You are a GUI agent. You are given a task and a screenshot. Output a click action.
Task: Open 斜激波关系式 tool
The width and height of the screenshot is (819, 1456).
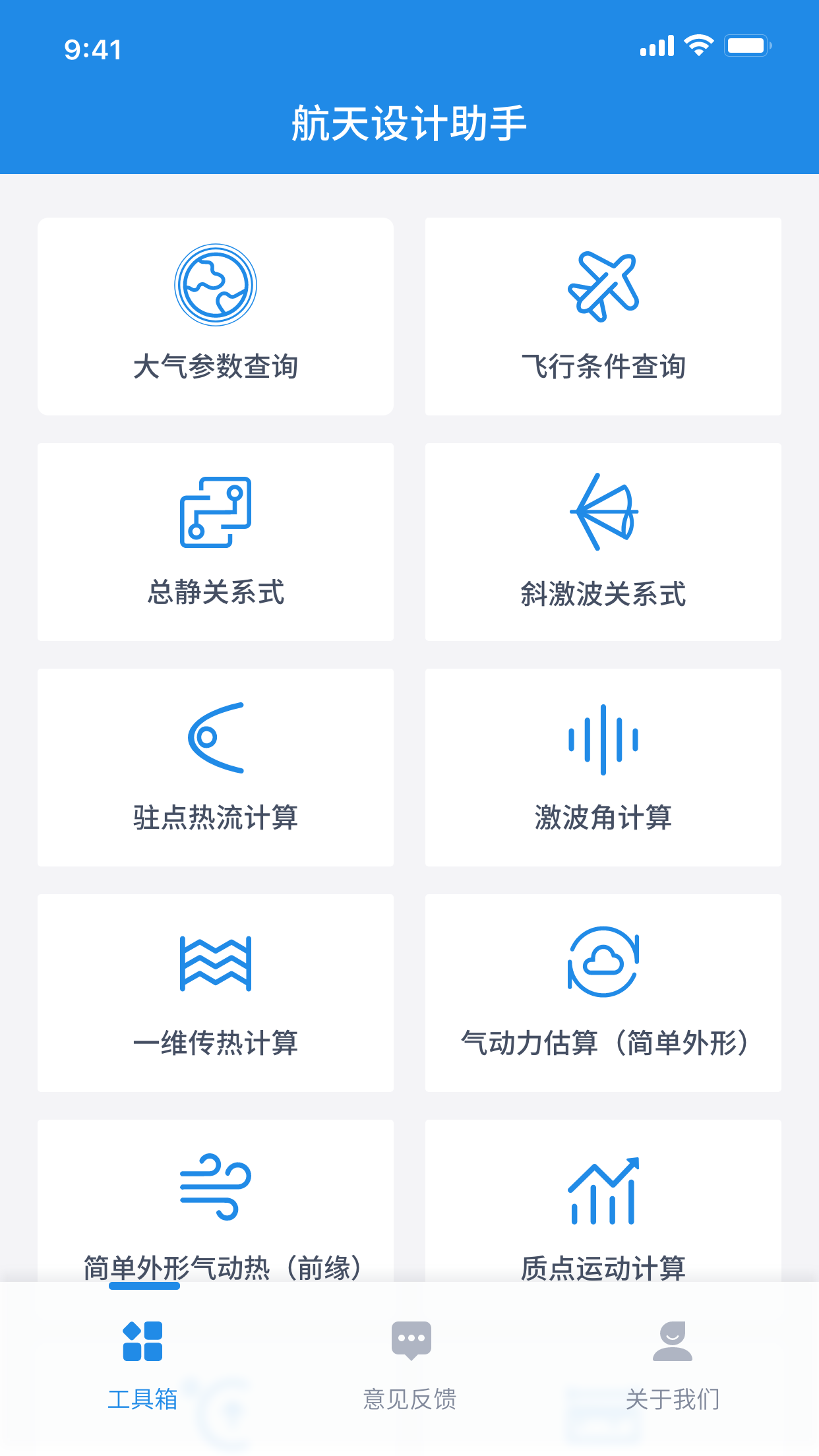tap(603, 541)
